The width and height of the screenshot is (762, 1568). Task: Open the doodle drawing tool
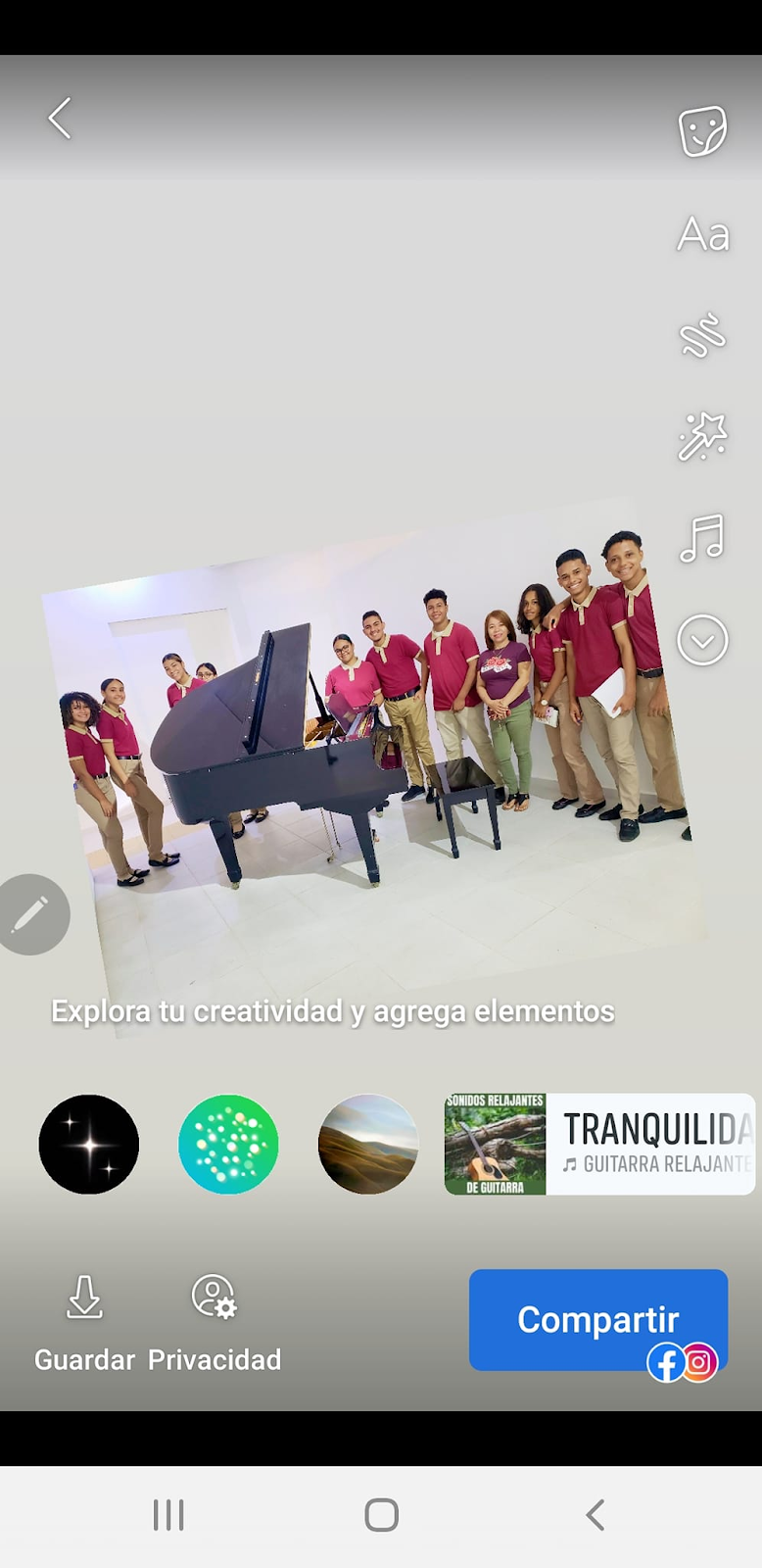point(702,336)
